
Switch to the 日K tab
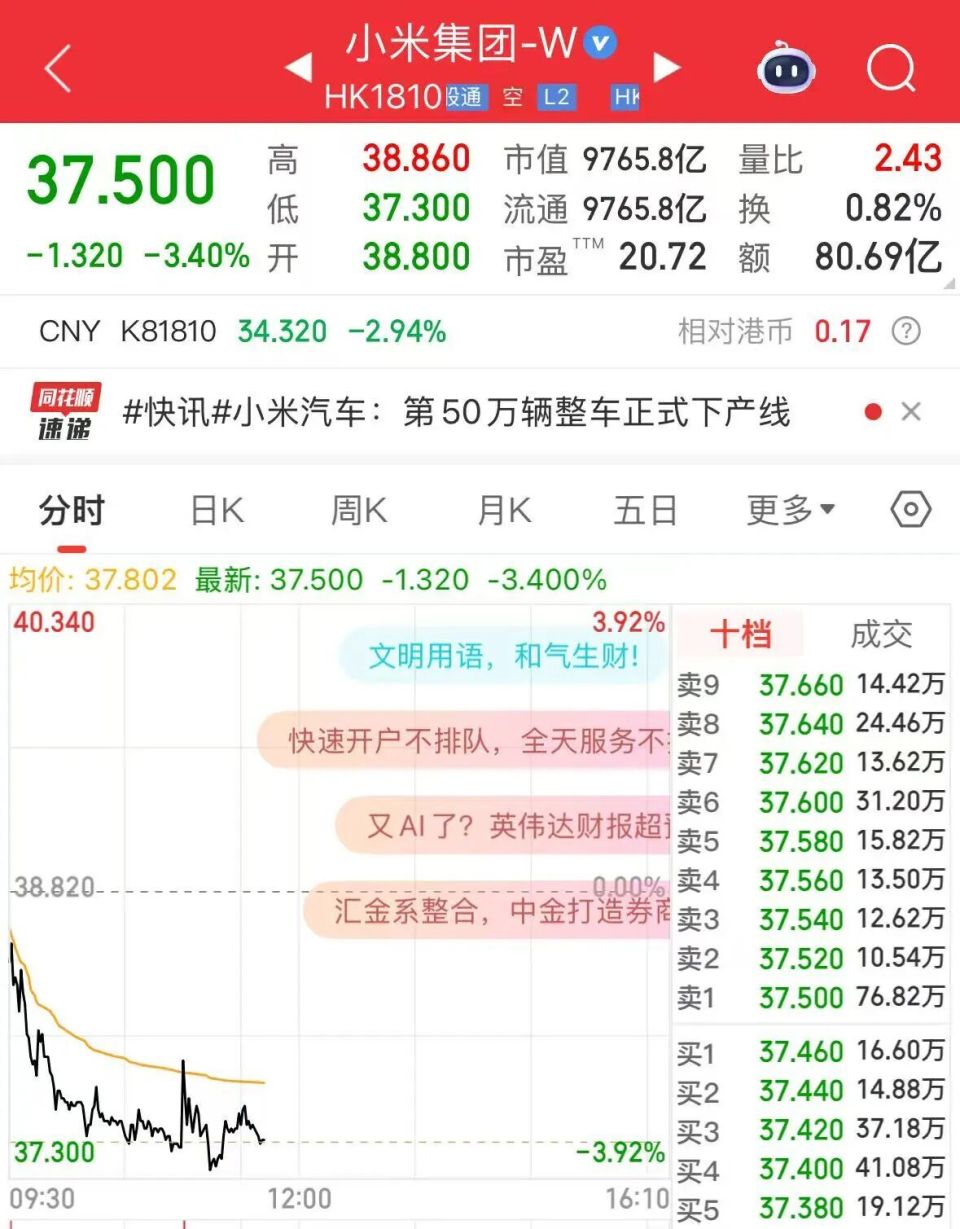[x=214, y=509]
